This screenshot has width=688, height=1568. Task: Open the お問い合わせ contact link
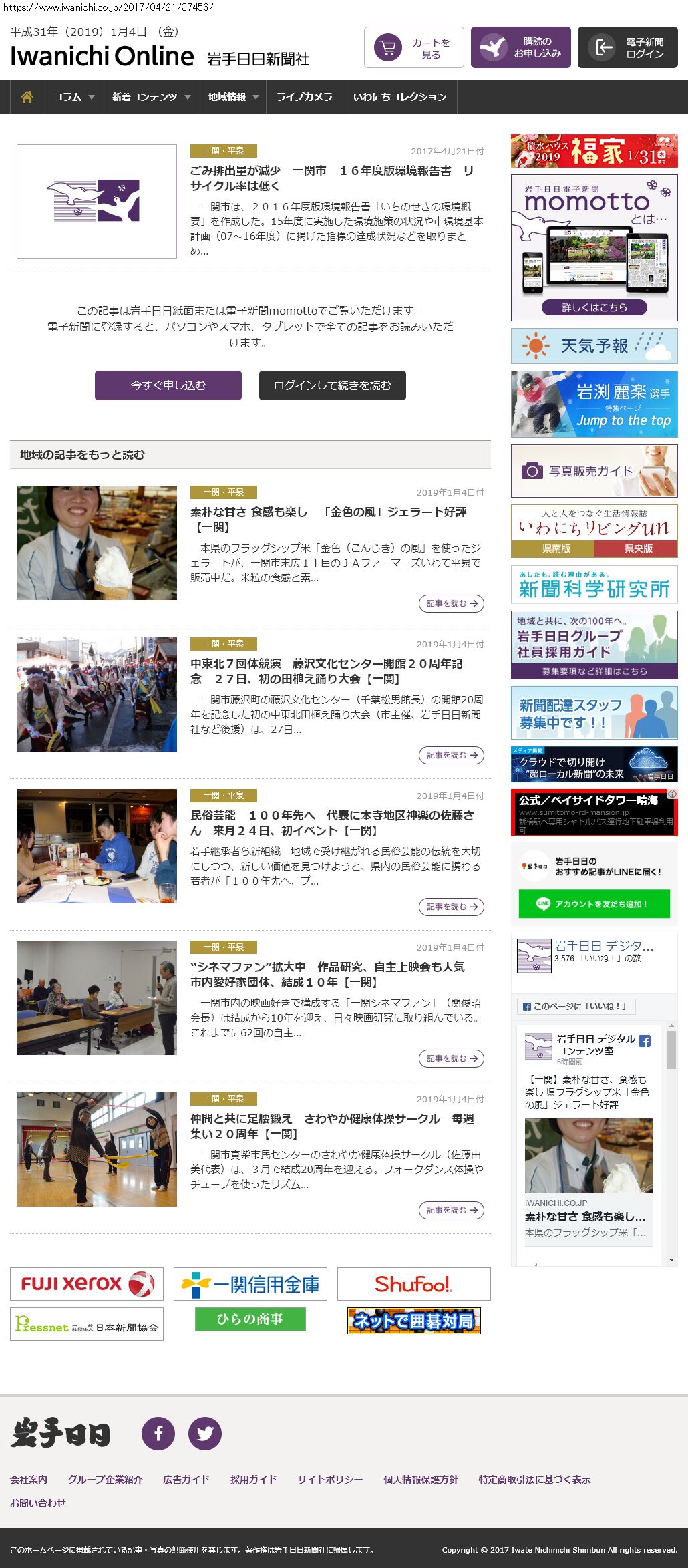click(x=38, y=1503)
